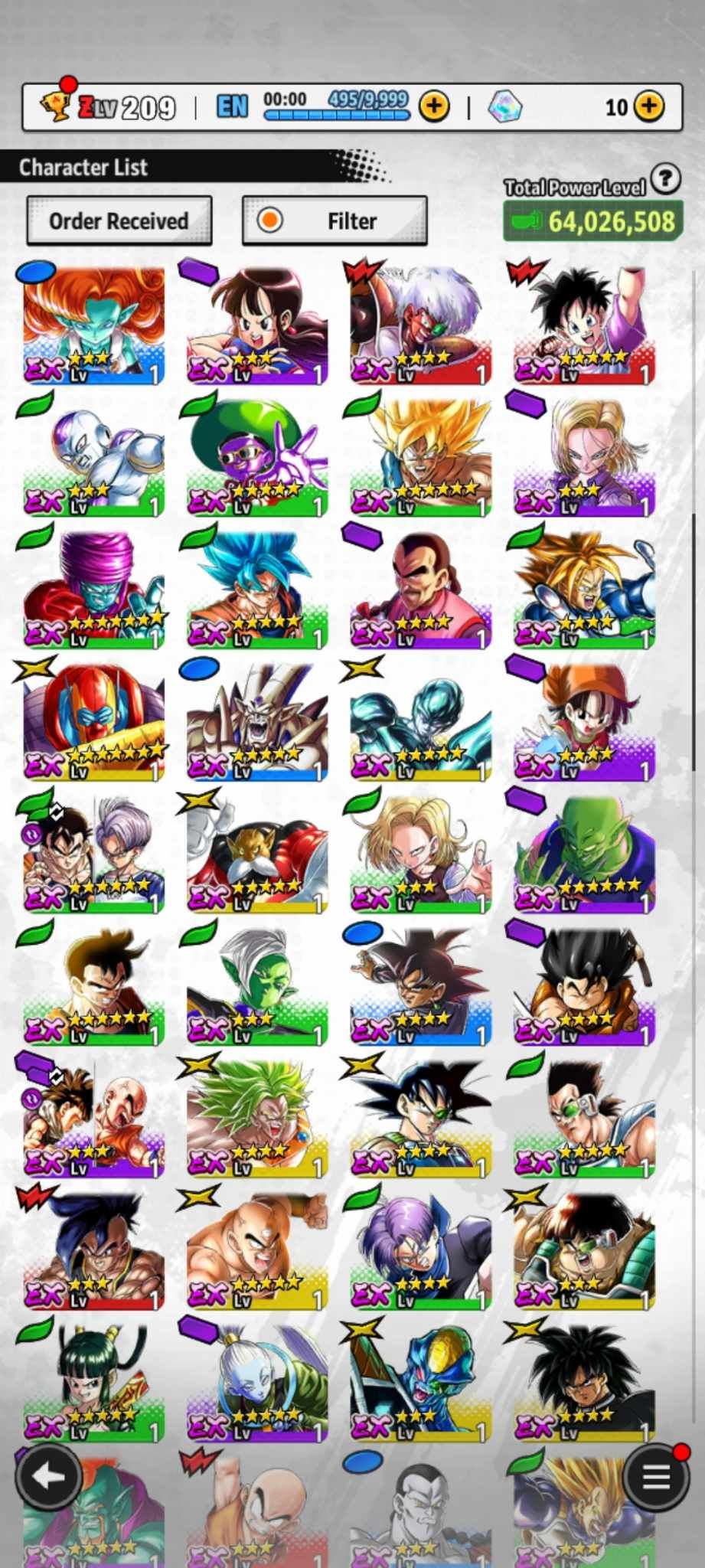Open Total Power Level help icon
This screenshot has width=705, height=1568.
point(666,179)
